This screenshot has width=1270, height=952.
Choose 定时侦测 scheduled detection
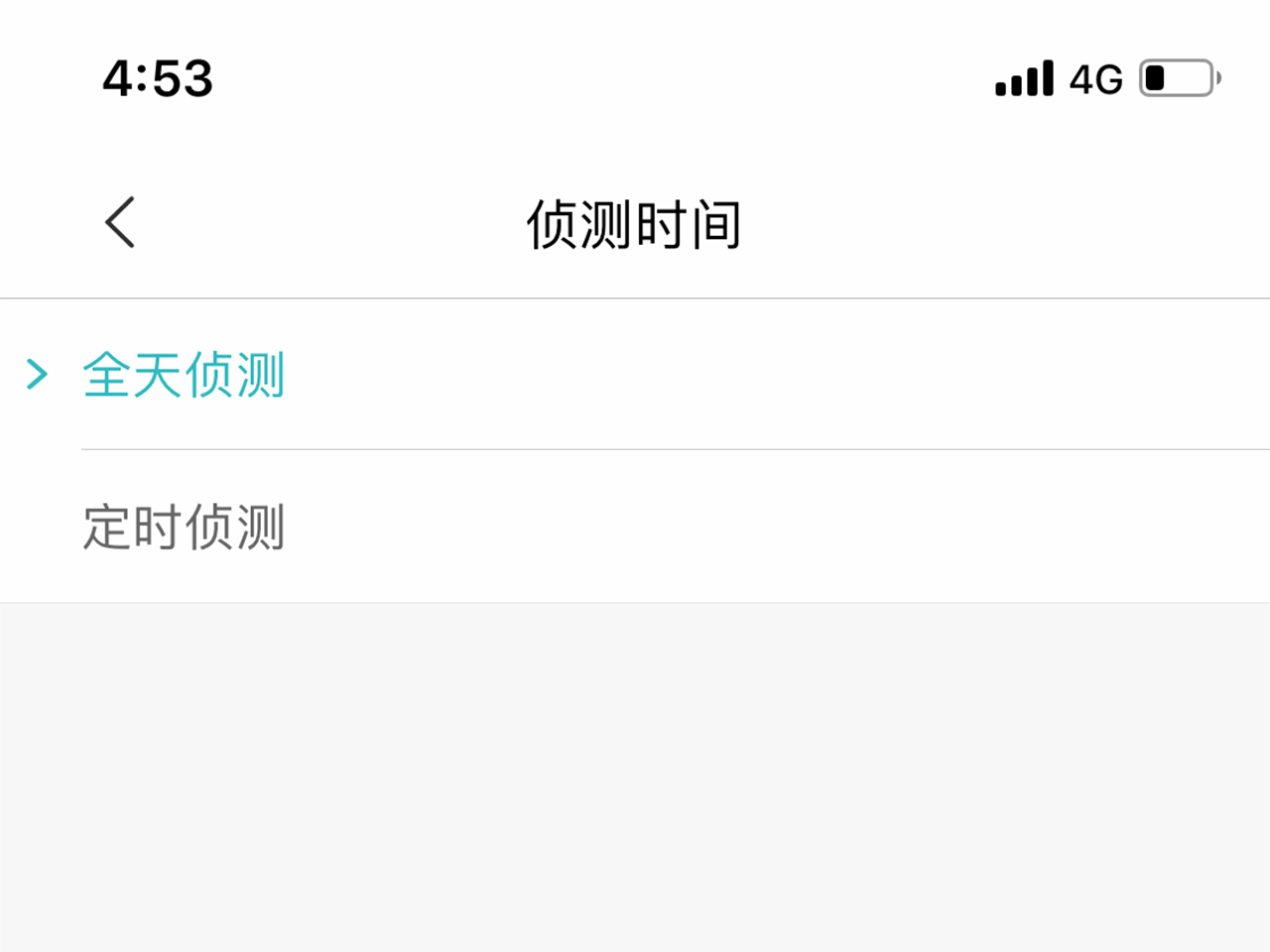(184, 527)
